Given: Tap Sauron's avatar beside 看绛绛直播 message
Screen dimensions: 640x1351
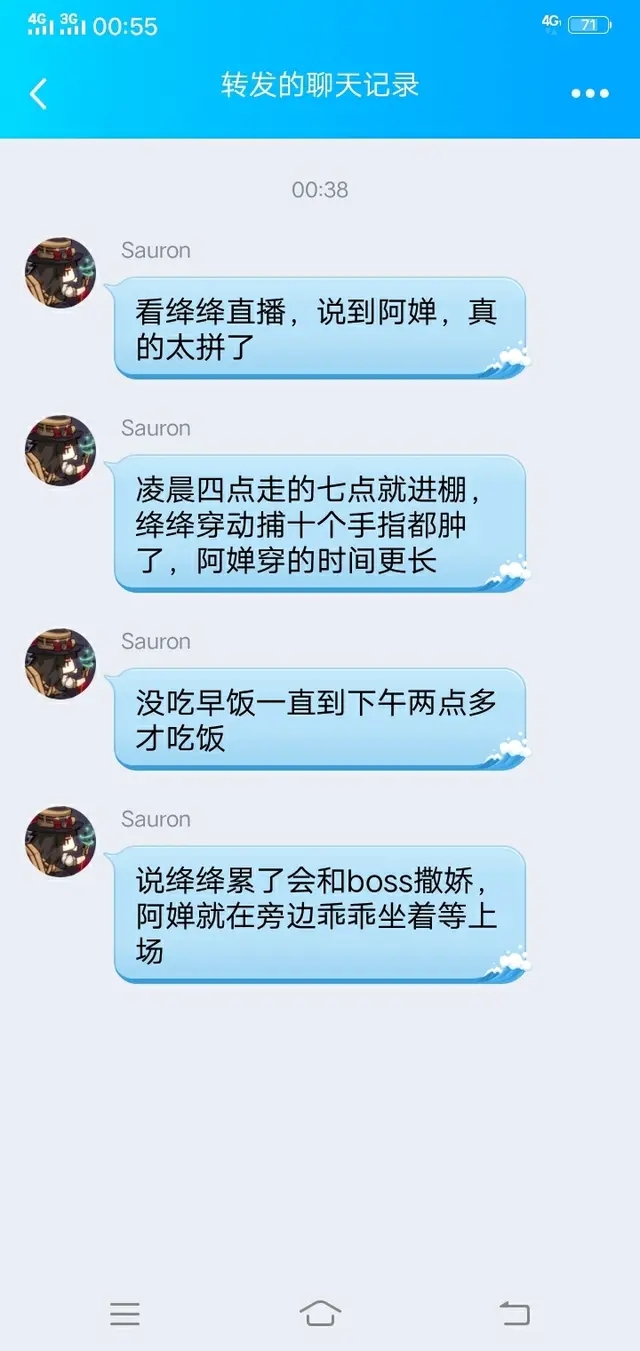Looking at the screenshot, I should tap(60, 272).
